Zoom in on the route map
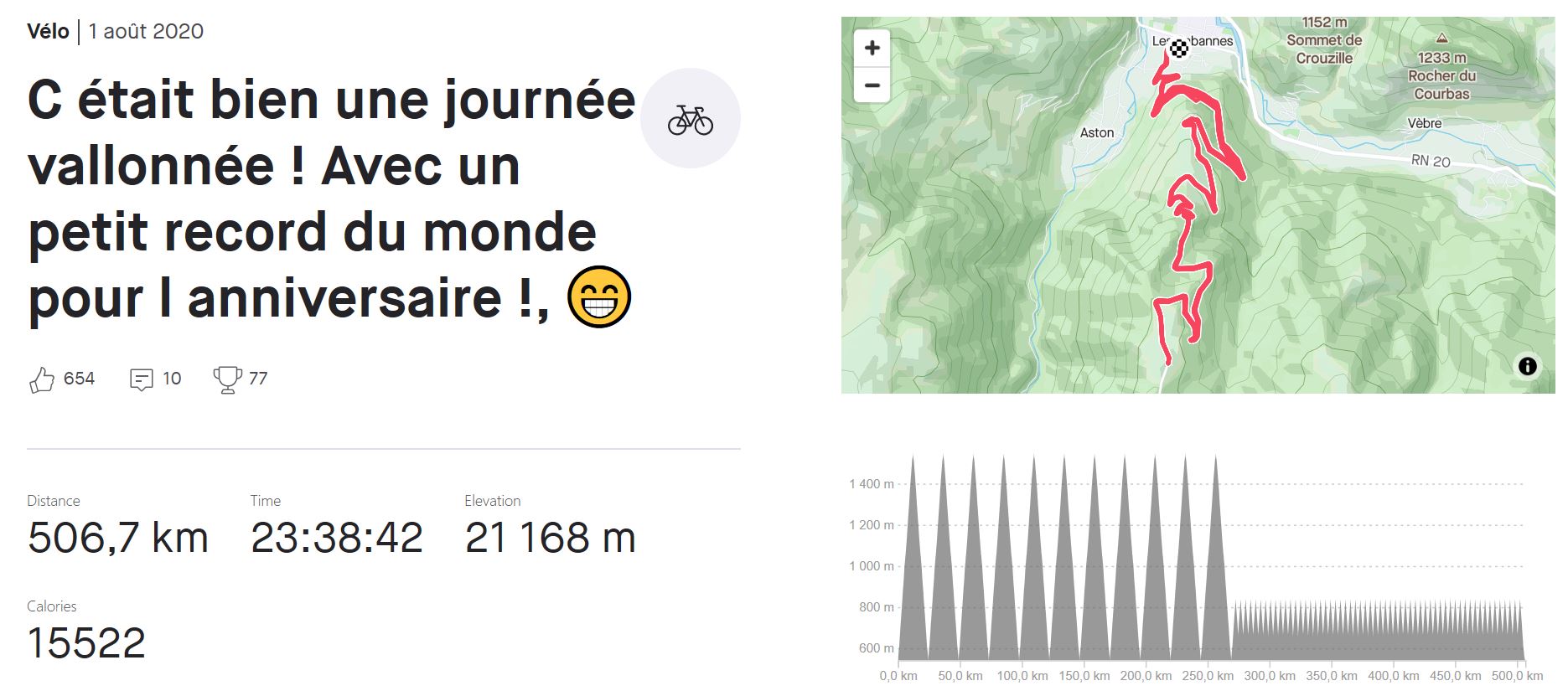Image resolution: width=1568 pixels, height=691 pixels. (x=872, y=48)
